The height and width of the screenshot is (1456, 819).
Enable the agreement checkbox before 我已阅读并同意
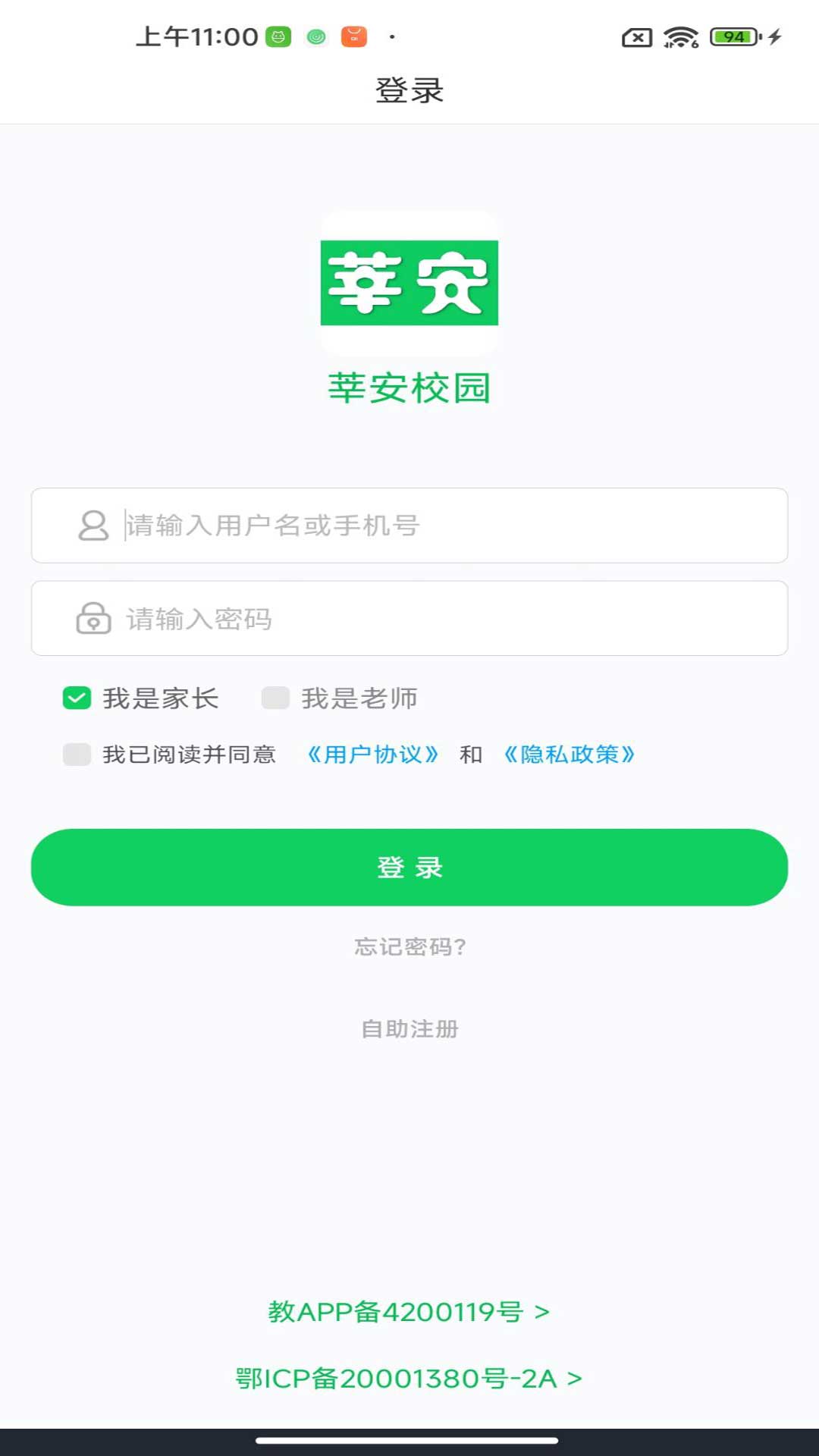[76, 755]
